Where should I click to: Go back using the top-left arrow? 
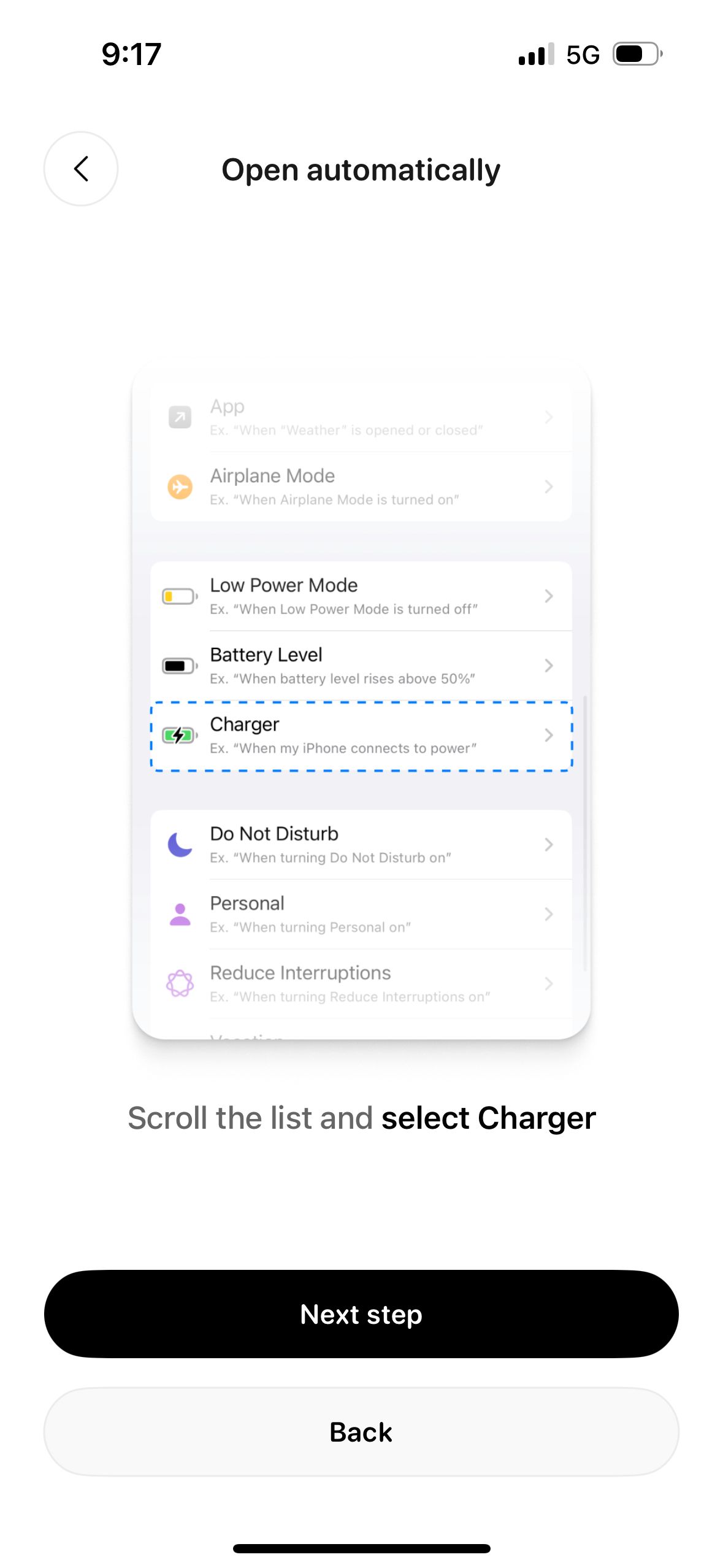pos(80,169)
